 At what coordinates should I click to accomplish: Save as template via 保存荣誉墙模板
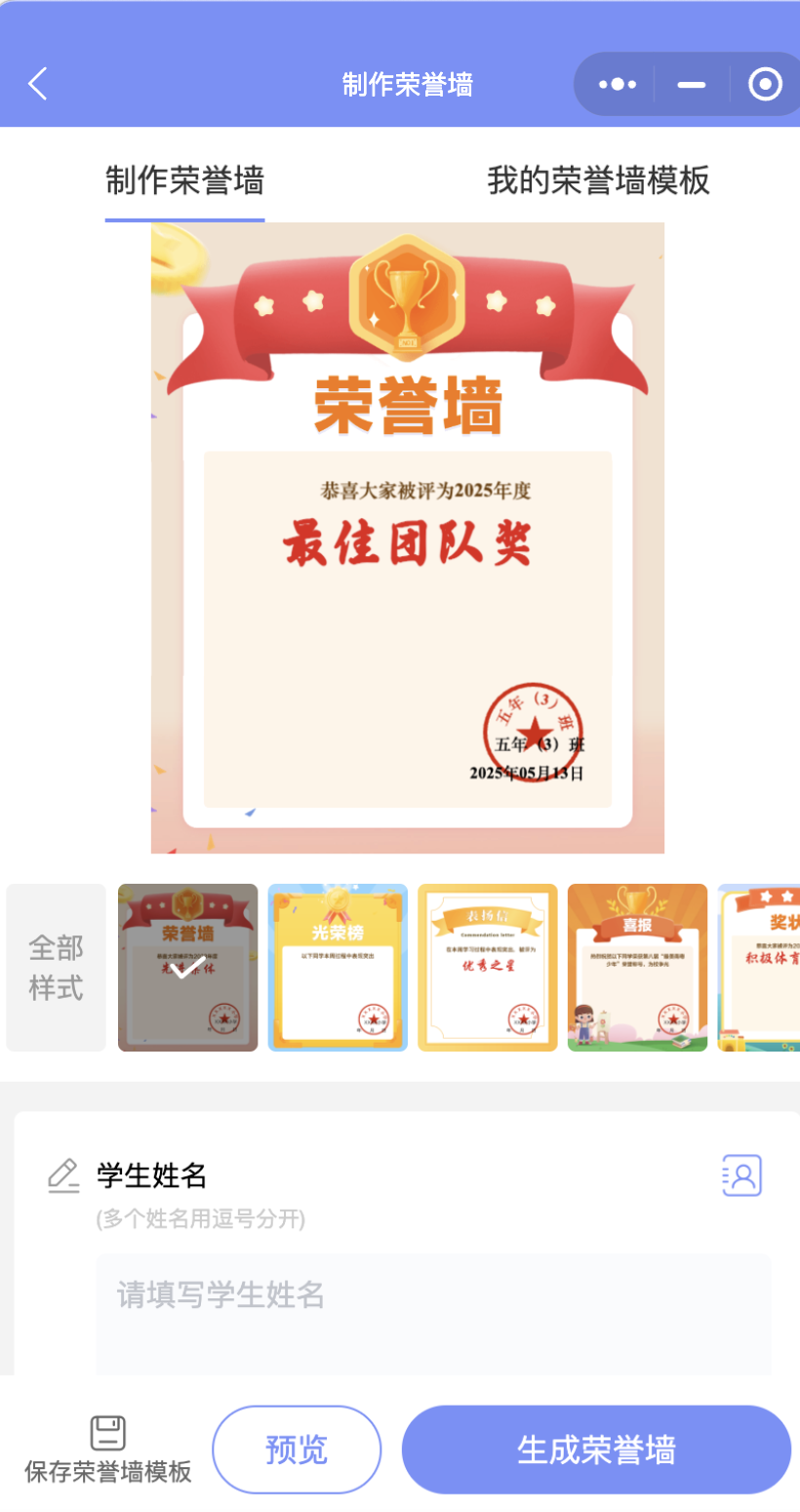pyautogui.click(x=107, y=1450)
